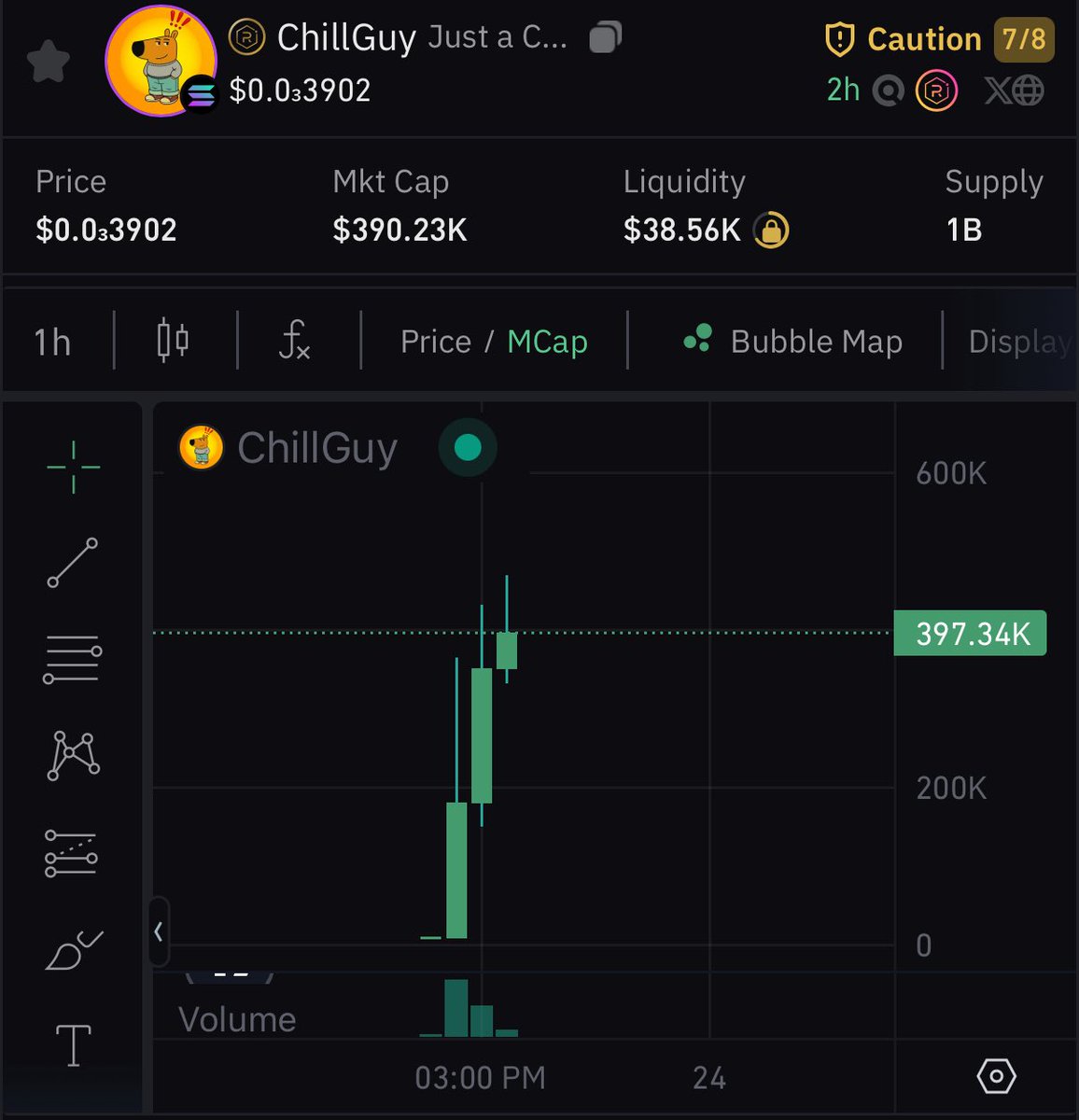The height and width of the screenshot is (1120, 1079).
Task: Select the brush drawing tool
Action: tap(73, 951)
